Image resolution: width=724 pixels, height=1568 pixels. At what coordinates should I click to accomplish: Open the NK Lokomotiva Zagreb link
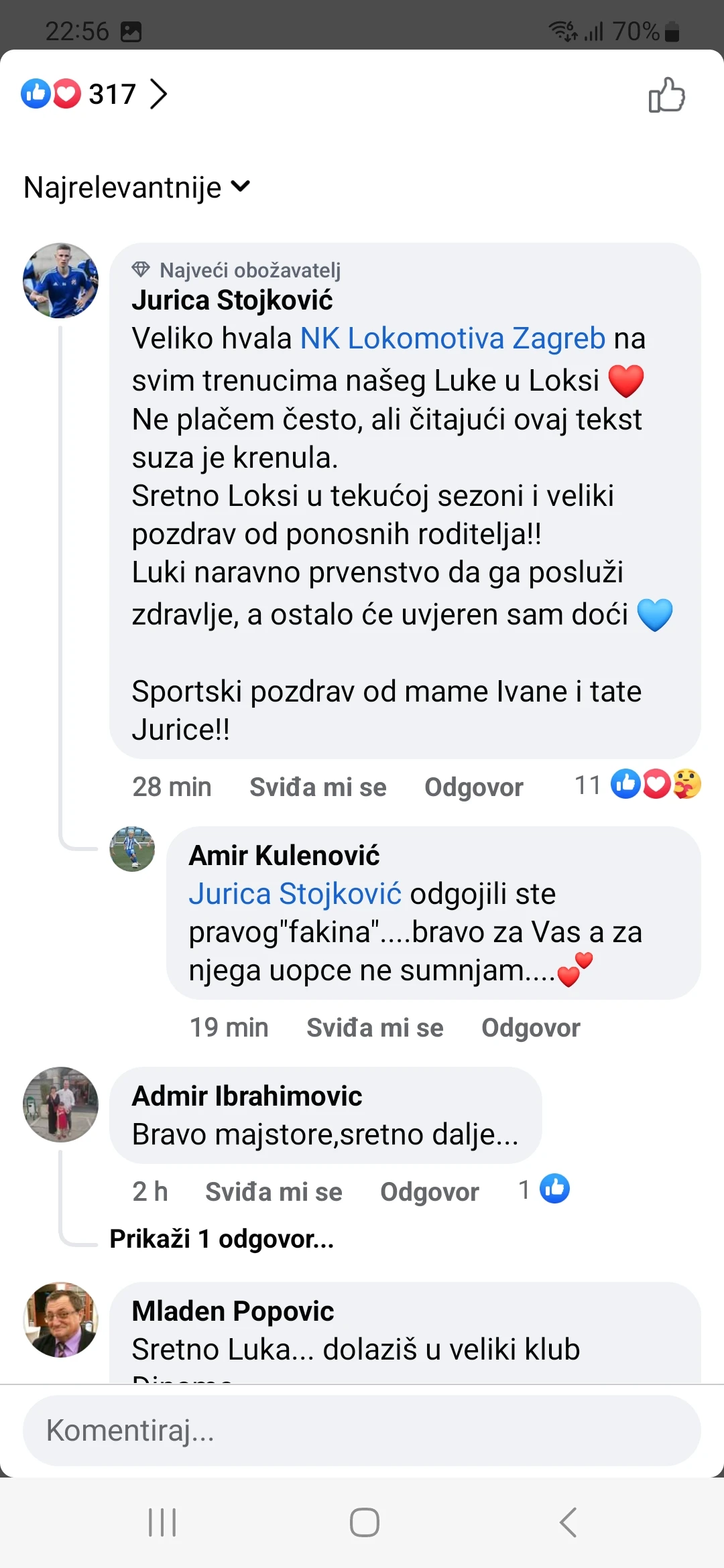point(452,338)
